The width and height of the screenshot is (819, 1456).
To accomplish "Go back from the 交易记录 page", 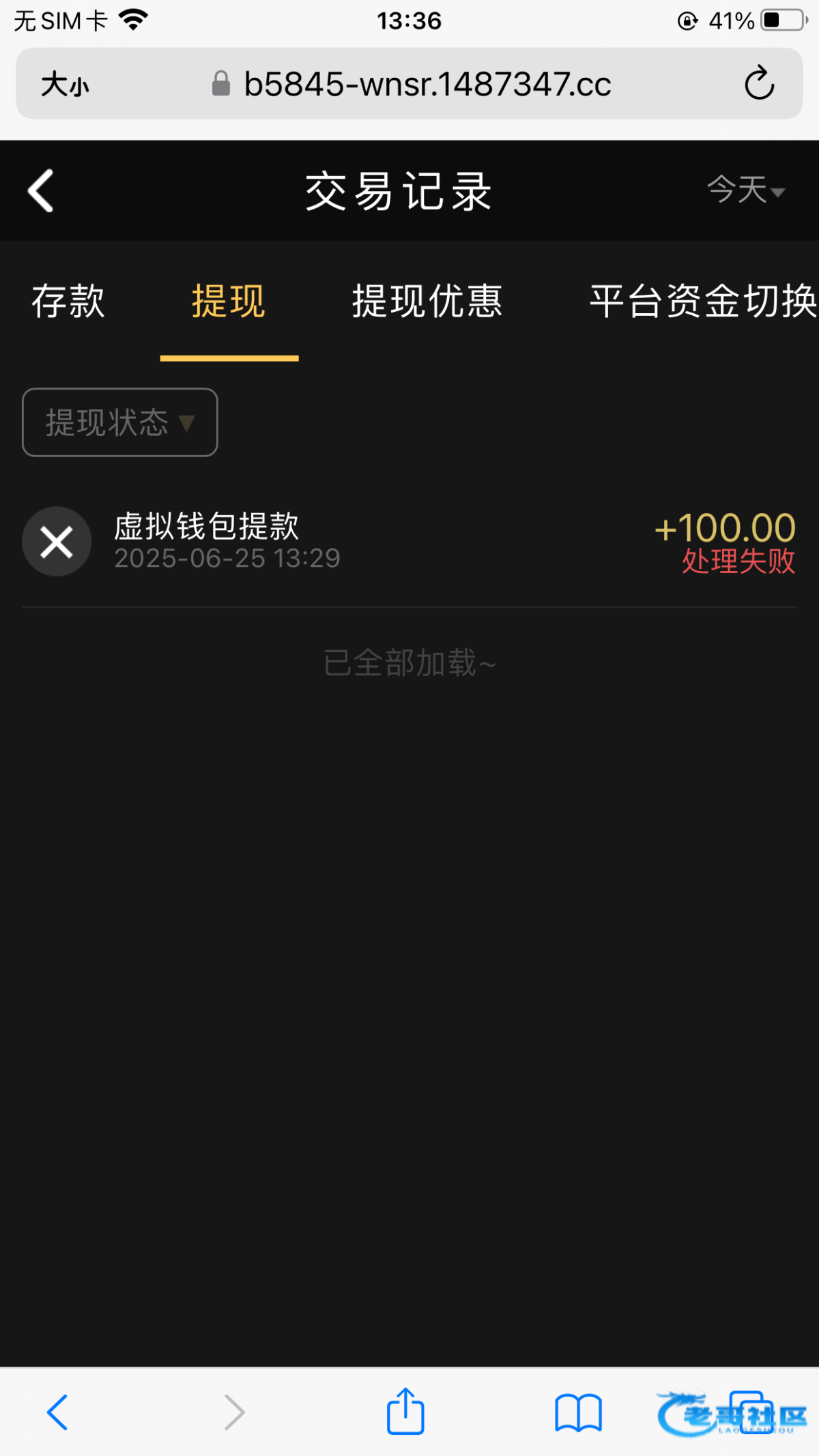I will click(x=41, y=190).
